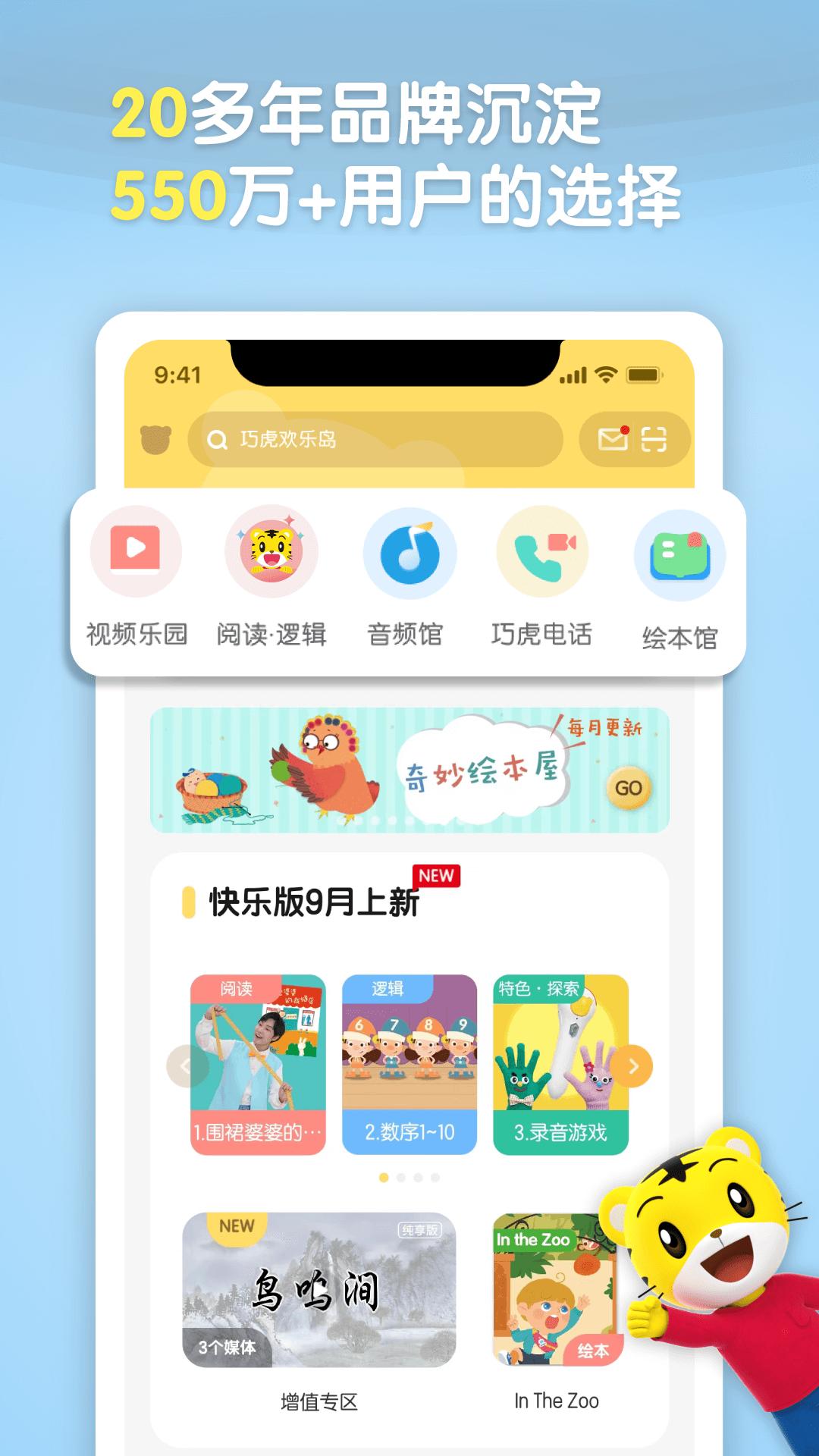
Task: Click the bear avatar icon
Action: pos(155,440)
